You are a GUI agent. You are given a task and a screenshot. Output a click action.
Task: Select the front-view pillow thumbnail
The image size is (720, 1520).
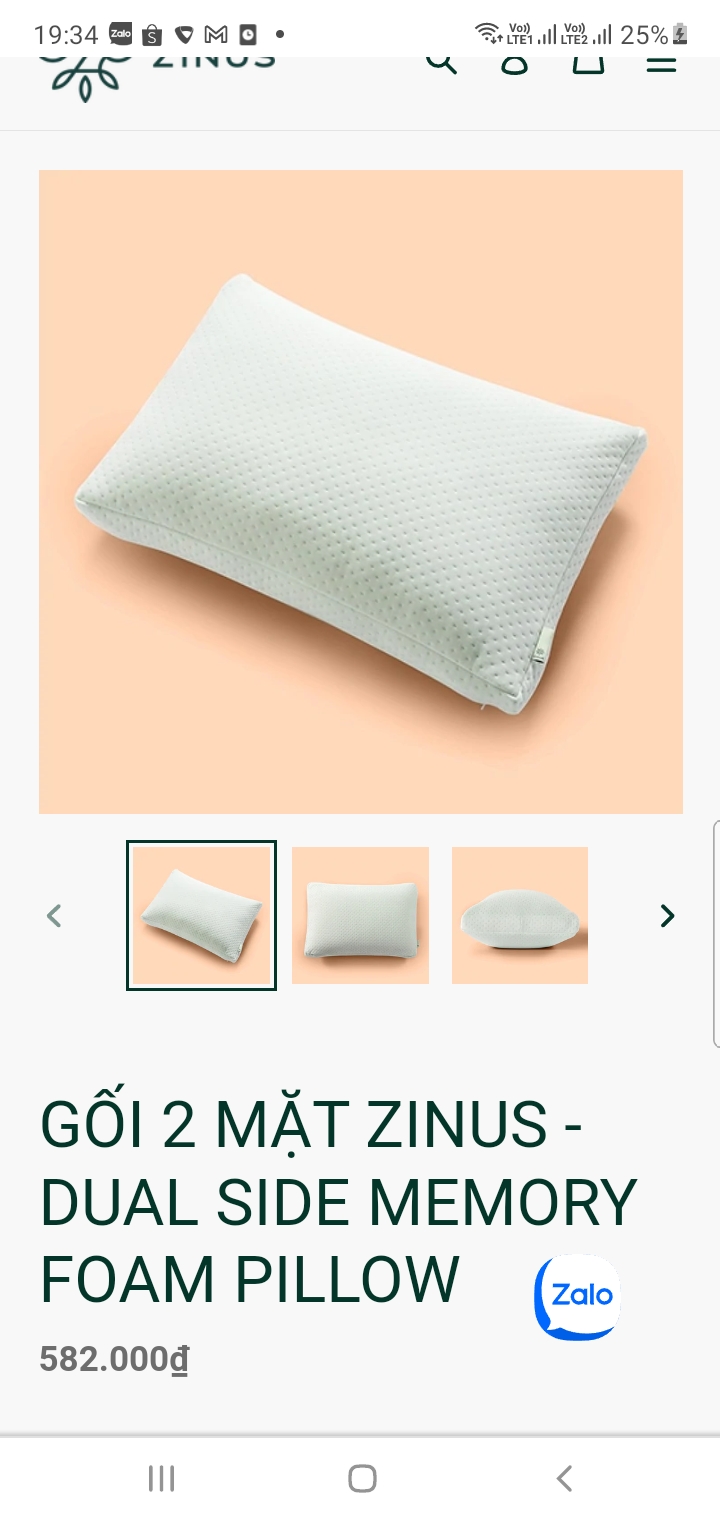click(360, 915)
